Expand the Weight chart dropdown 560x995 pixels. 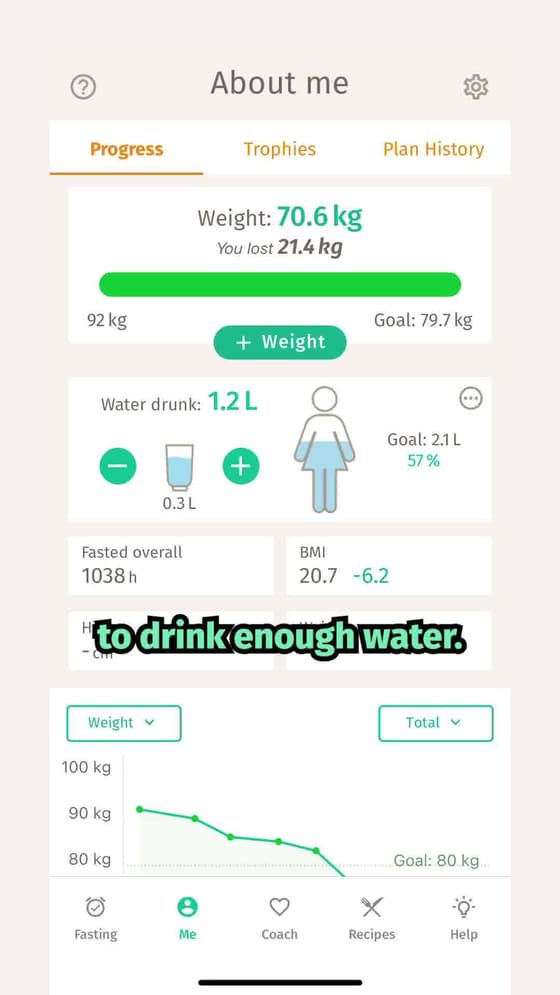124,723
